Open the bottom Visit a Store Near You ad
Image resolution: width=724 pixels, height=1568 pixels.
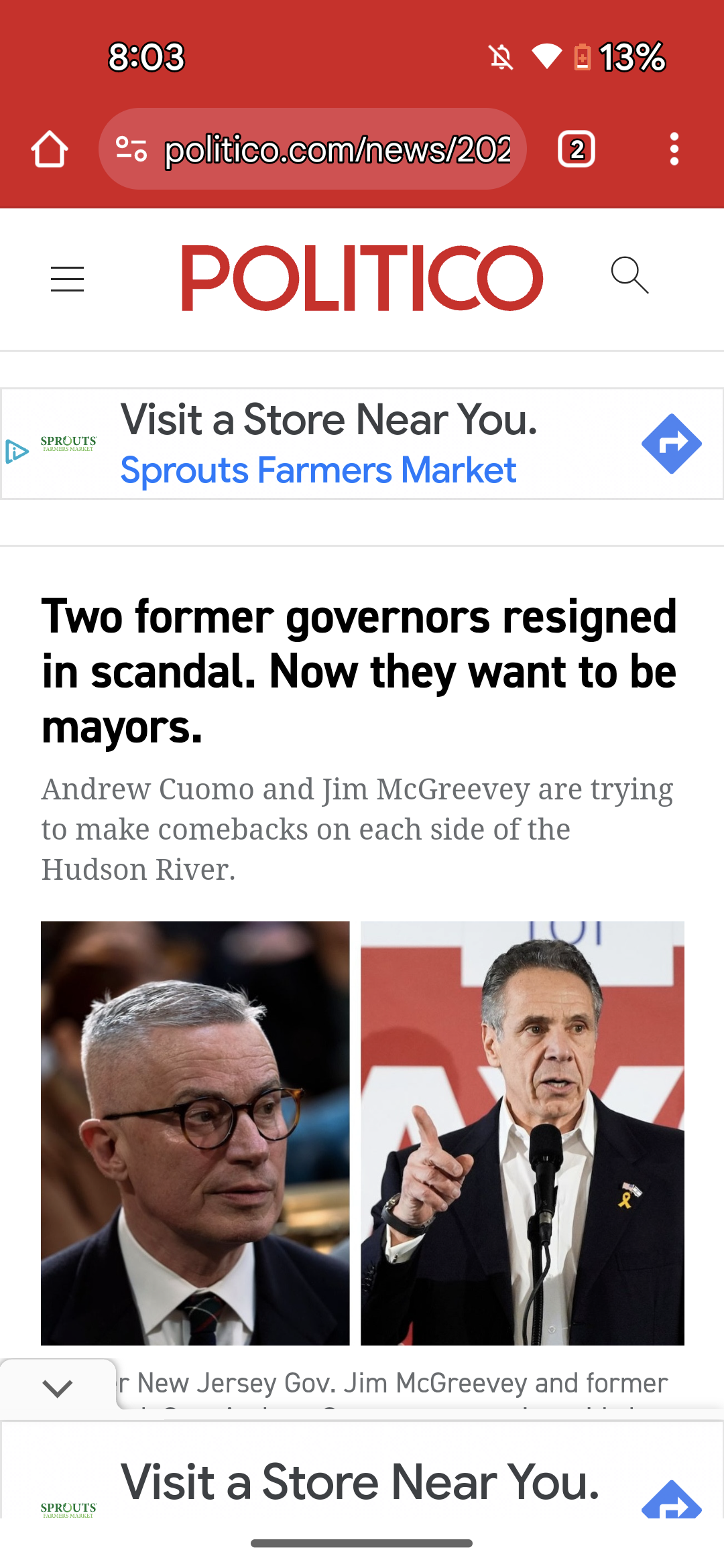click(x=359, y=1482)
